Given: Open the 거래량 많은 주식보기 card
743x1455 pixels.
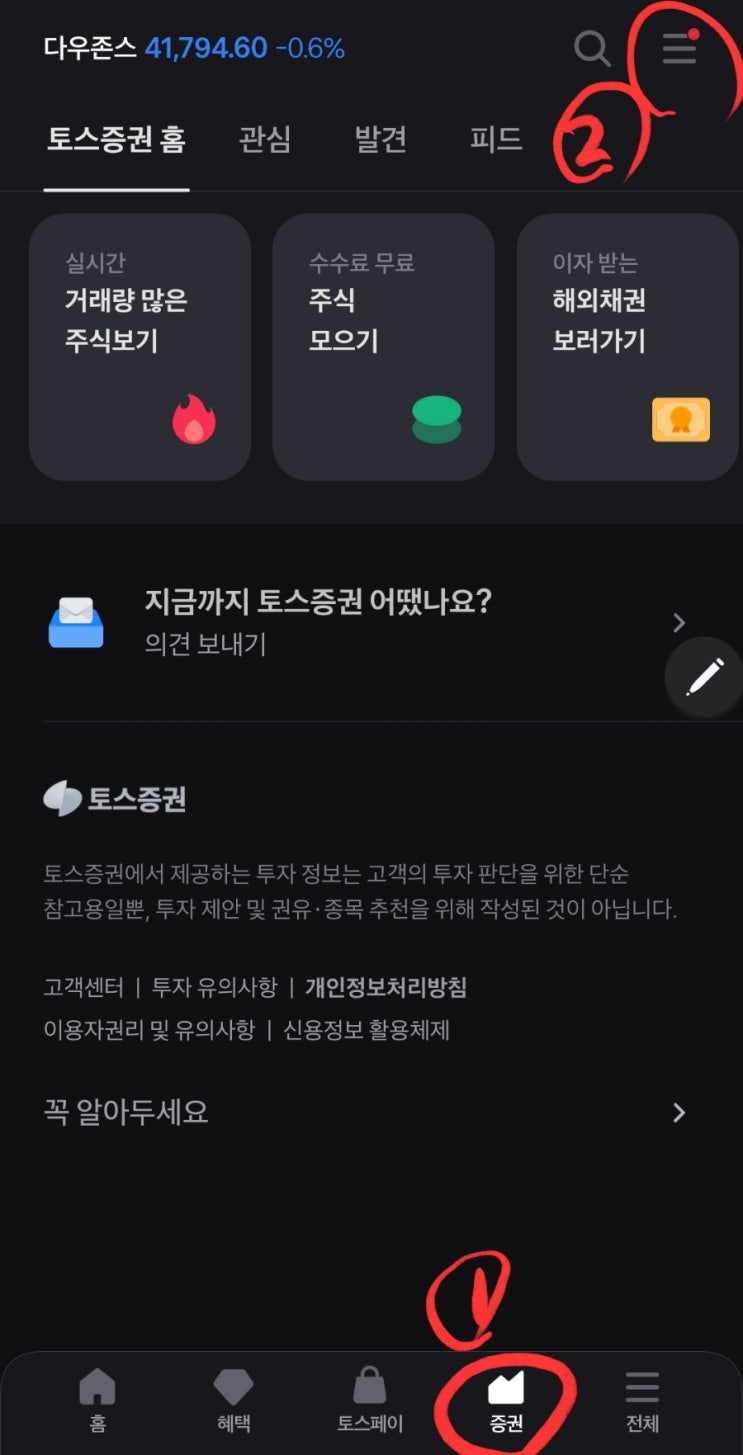Looking at the screenshot, I should (x=140, y=347).
